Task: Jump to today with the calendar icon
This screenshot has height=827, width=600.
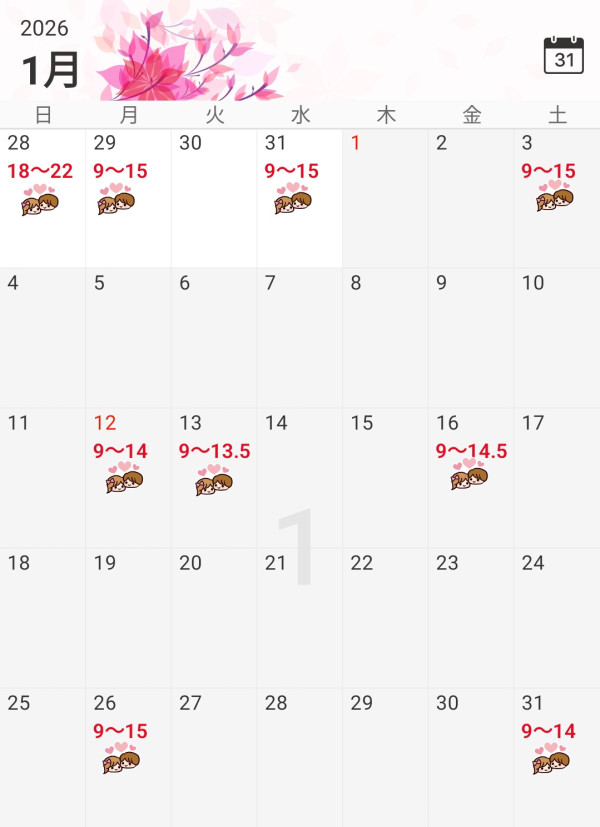Action: click(564, 55)
